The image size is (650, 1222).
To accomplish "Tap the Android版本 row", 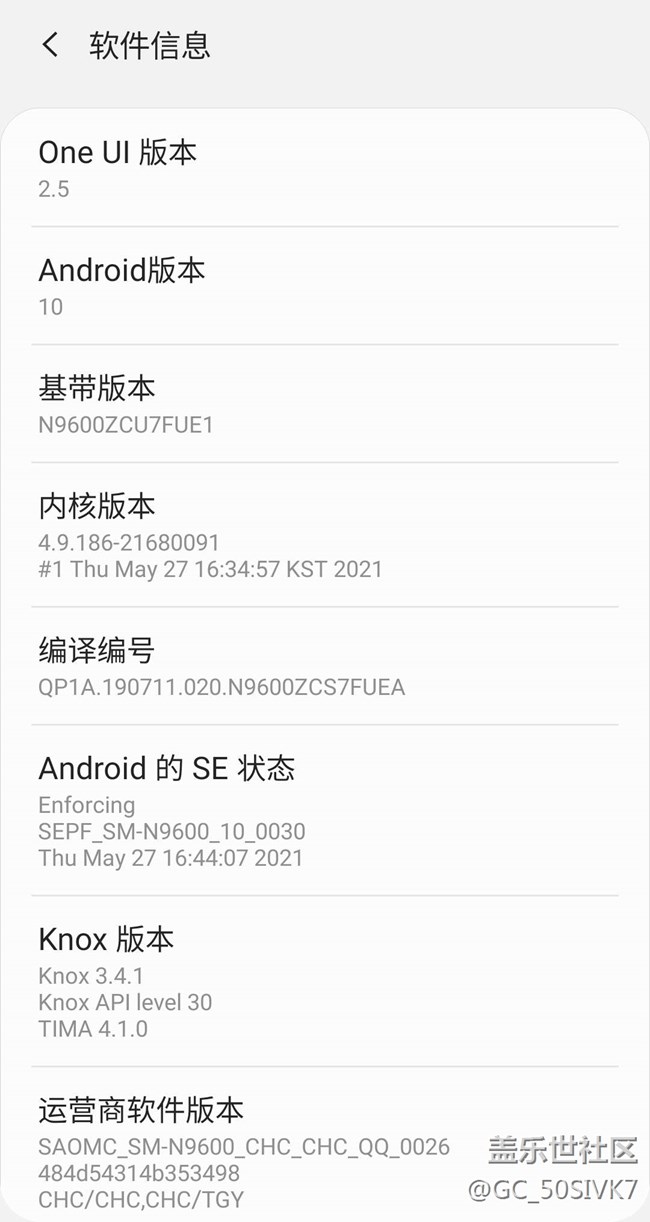I will (x=324, y=287).
